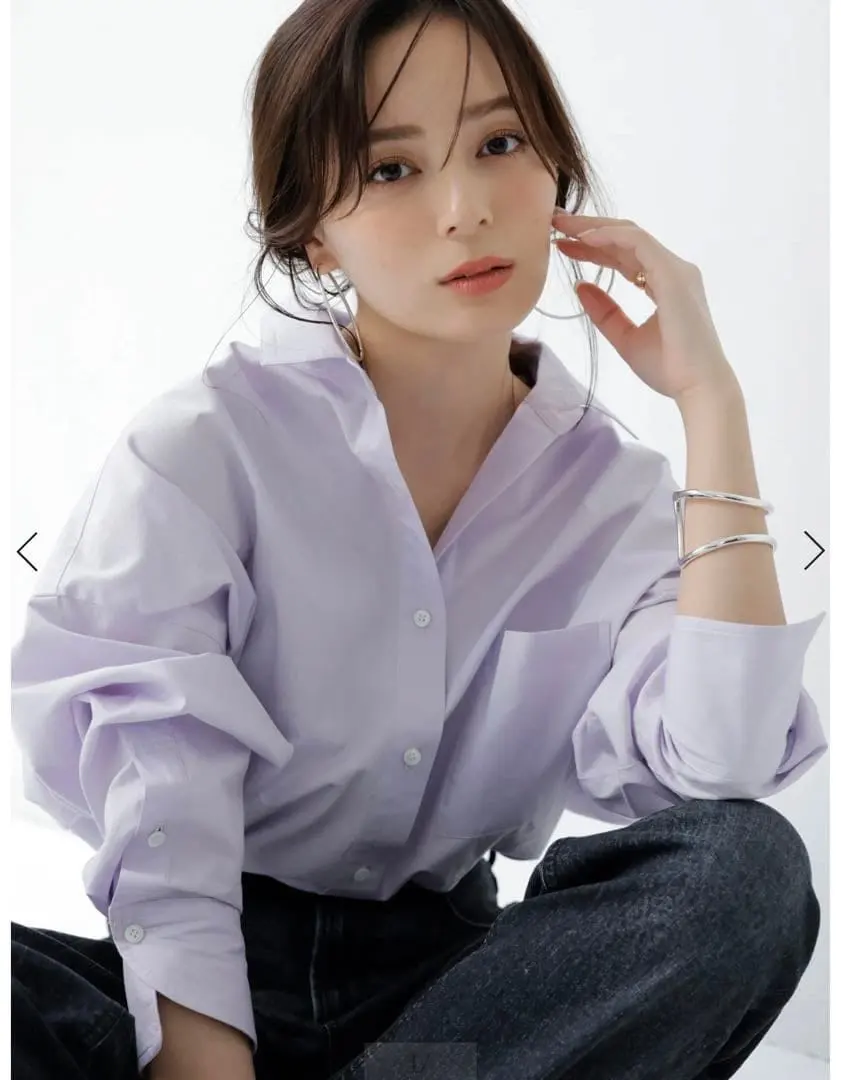
Task: Go to the previous product photo
Action: (x=27, y=551)
